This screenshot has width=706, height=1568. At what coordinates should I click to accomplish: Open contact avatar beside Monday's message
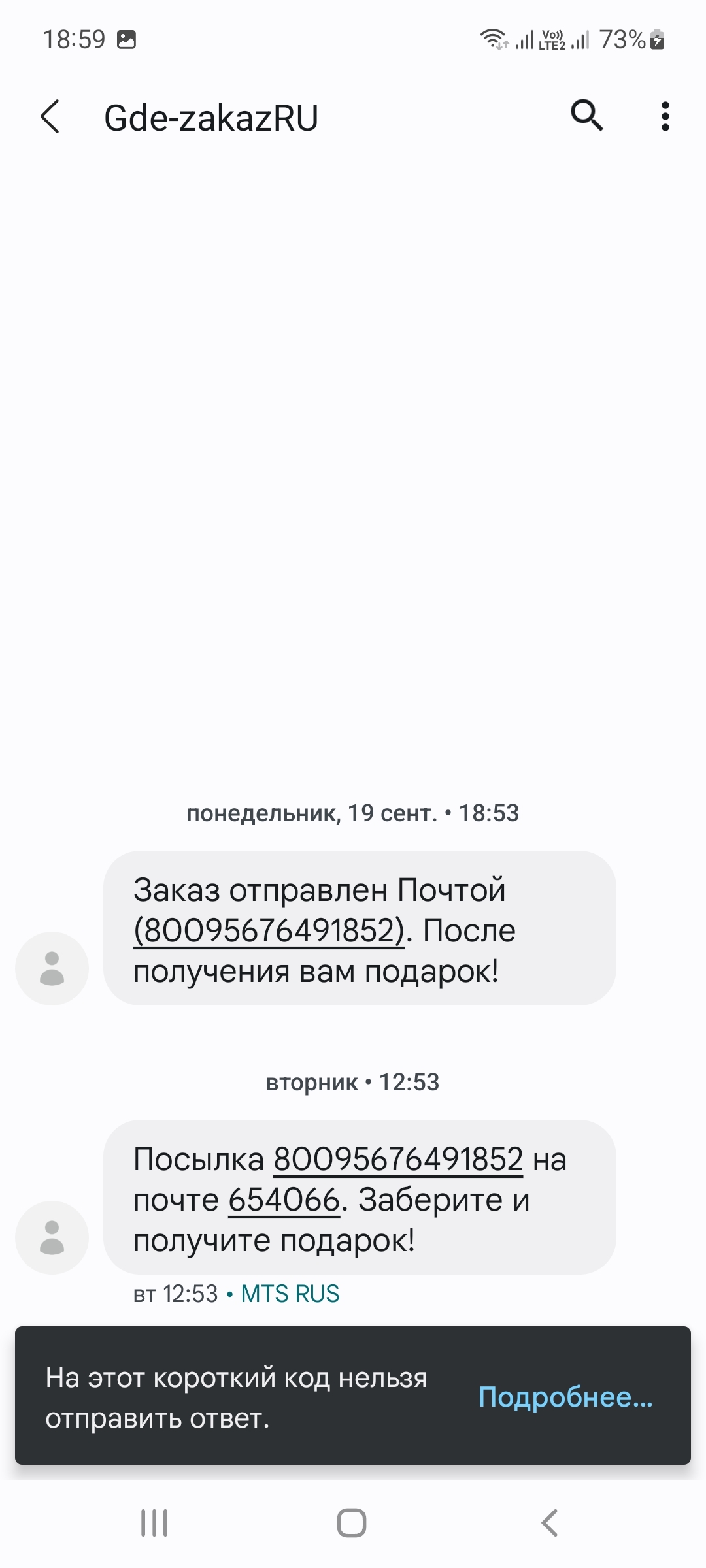click(52, 968)
